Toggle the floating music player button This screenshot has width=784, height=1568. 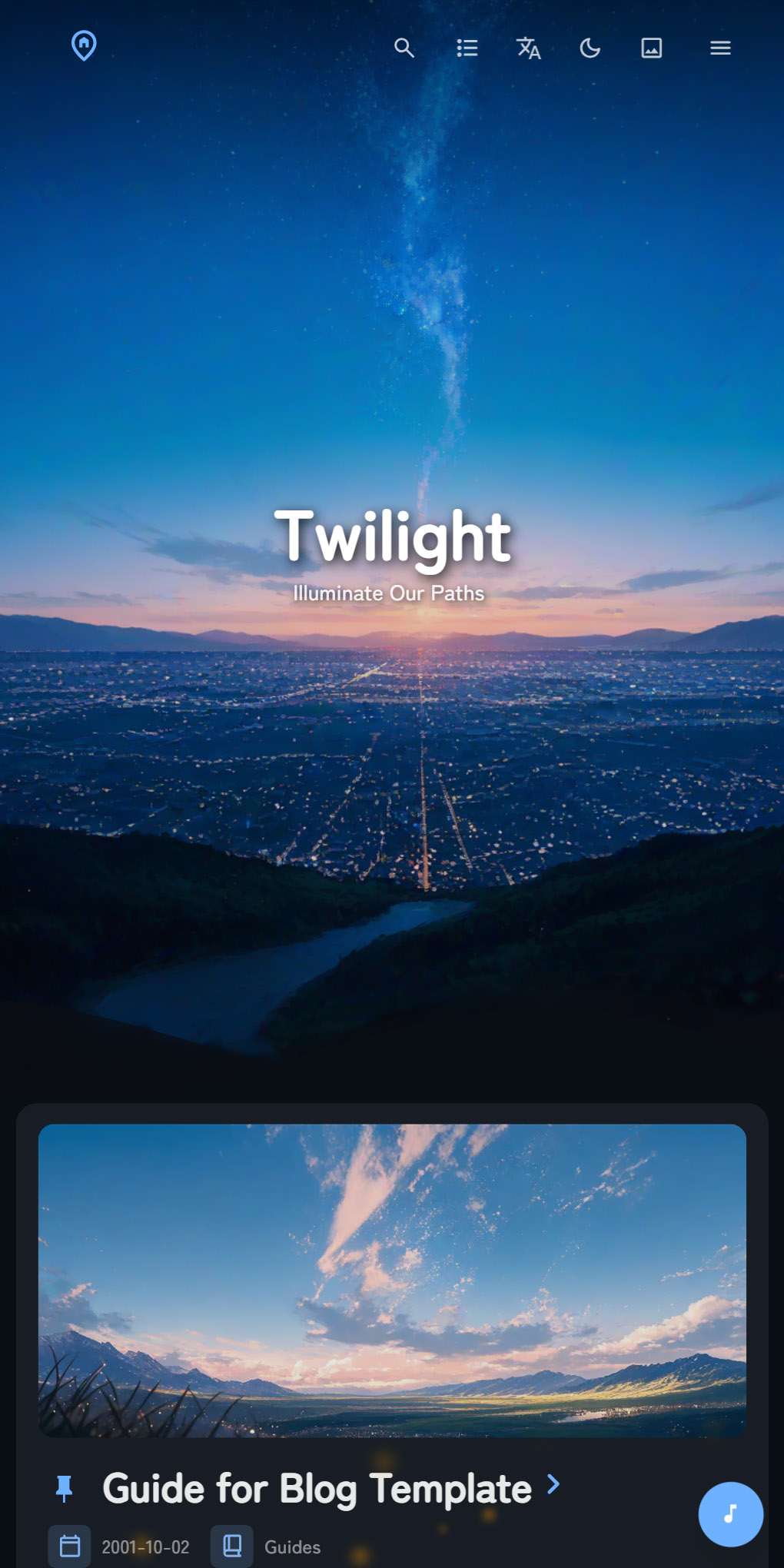(x=730, y=1514)
